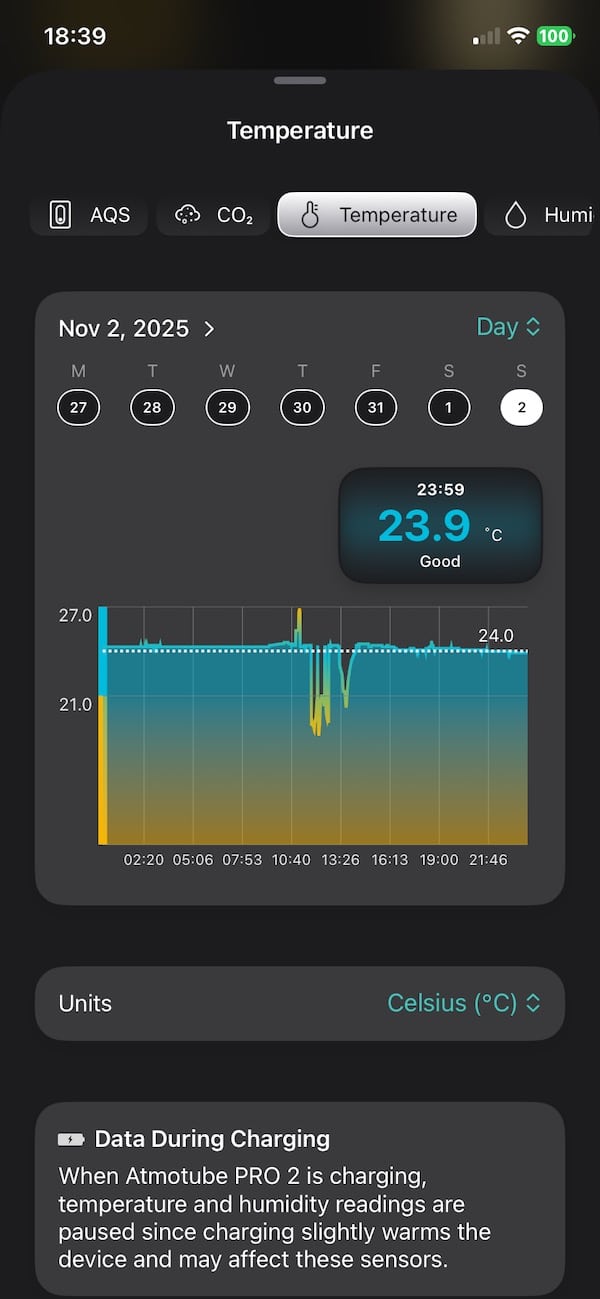The height and width of the screenshot is (1299, 600).
Task: Select Wednesday 29 in the week row
Action: point(227,408)
